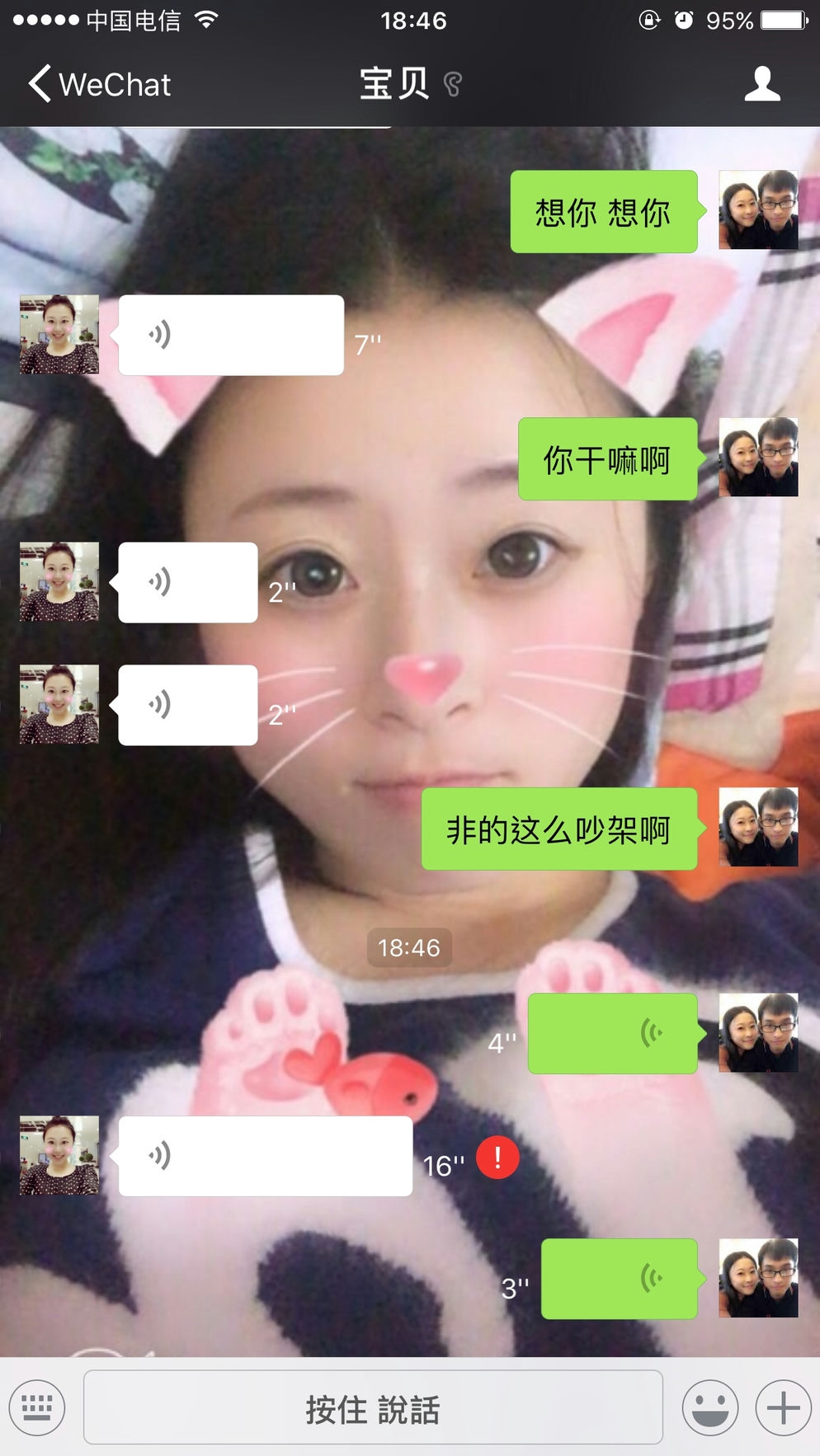820x1456 pixels.
Task: Open the contact avatar beside the 7-second voice message
Action: coord(59,335)
